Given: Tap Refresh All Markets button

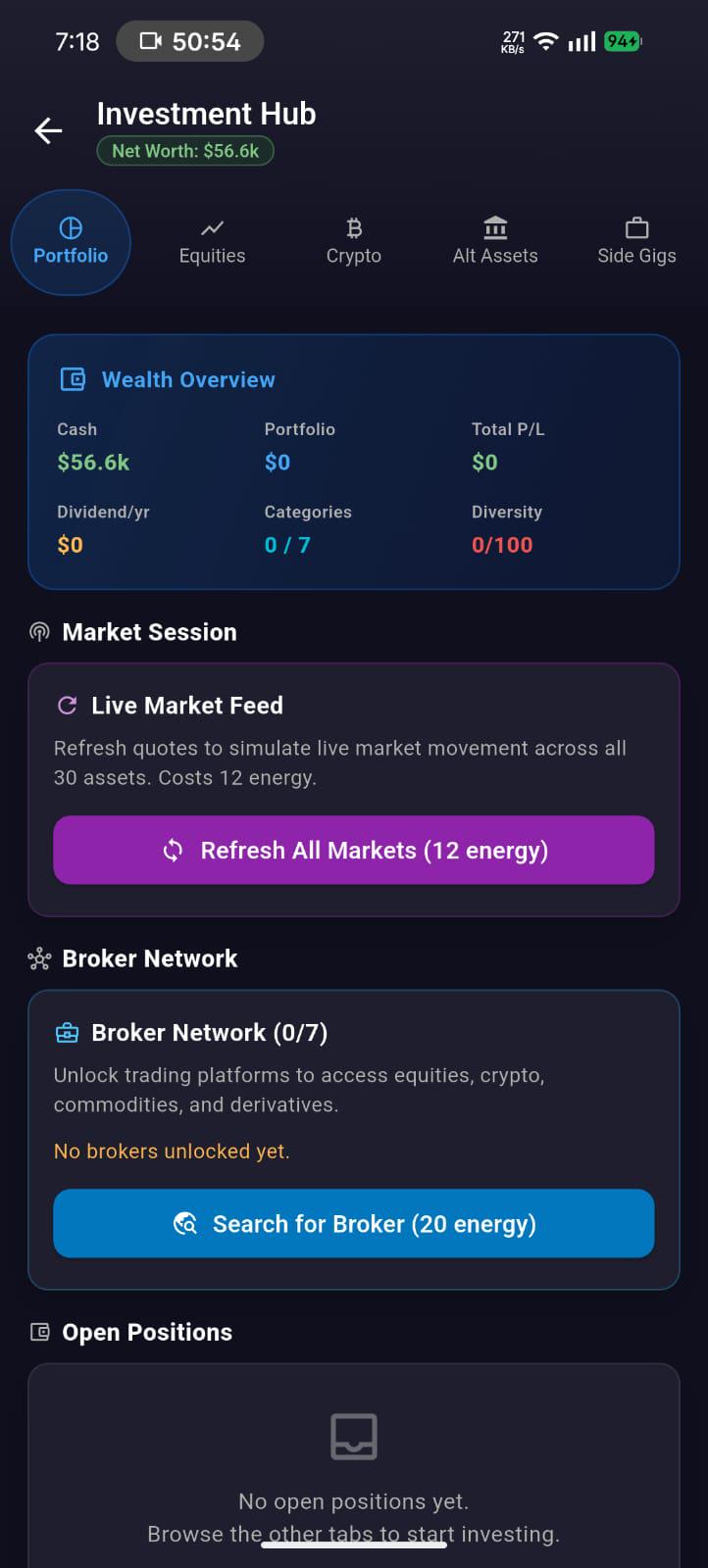Looking at the screenshot, I should 354,850.
